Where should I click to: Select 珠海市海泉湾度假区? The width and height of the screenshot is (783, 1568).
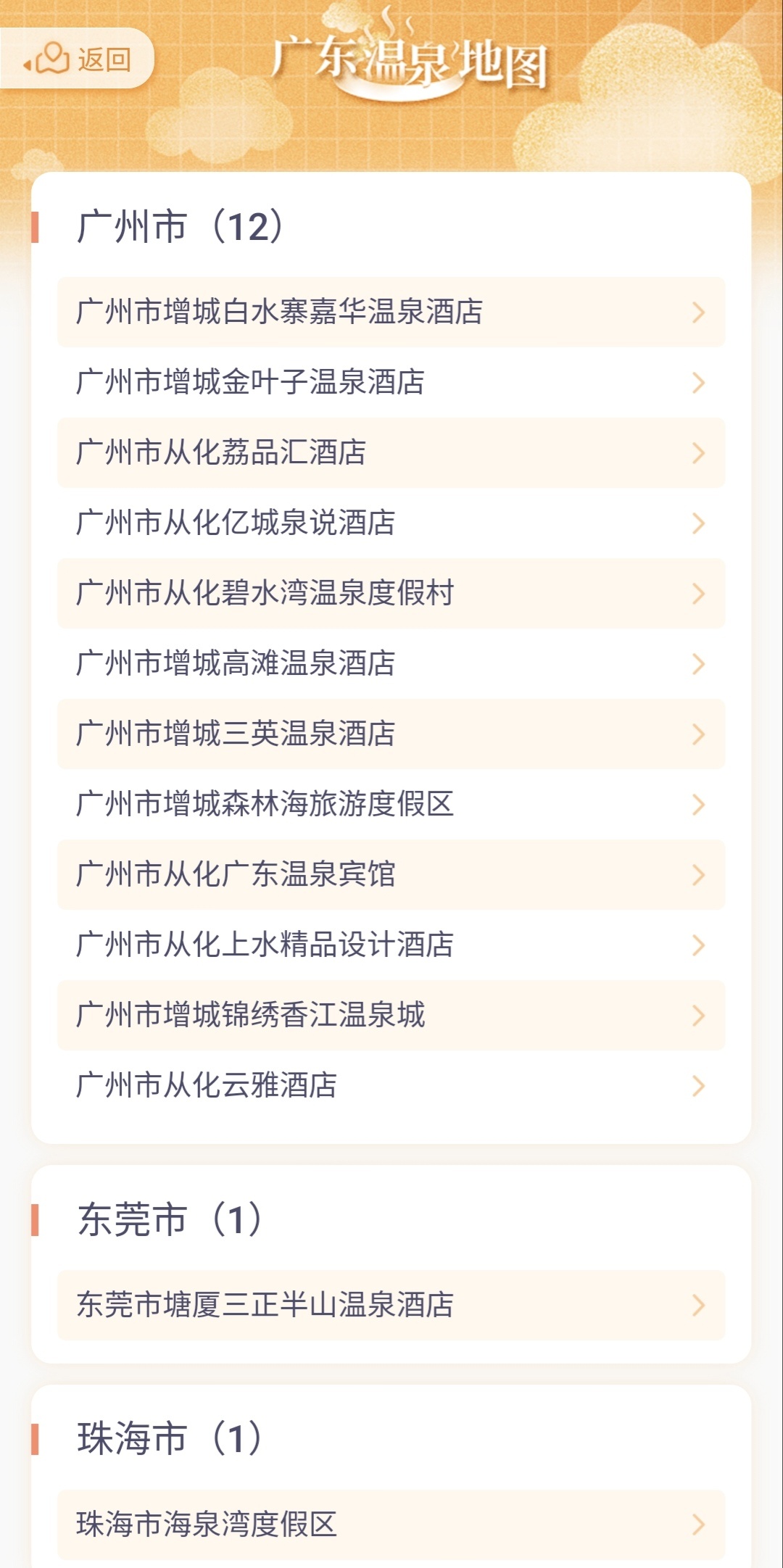pos(391,1525)
